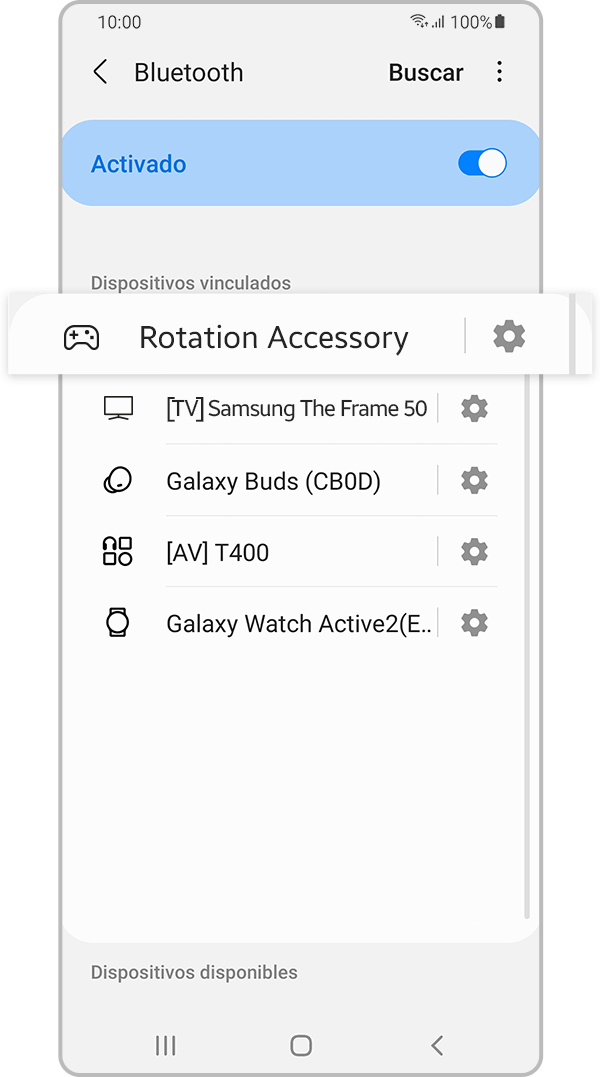The height and width of the screenshot is (1077, 600).
Task: Go to the home screen
Action: pyautogui.click(x=301, y=1046)
